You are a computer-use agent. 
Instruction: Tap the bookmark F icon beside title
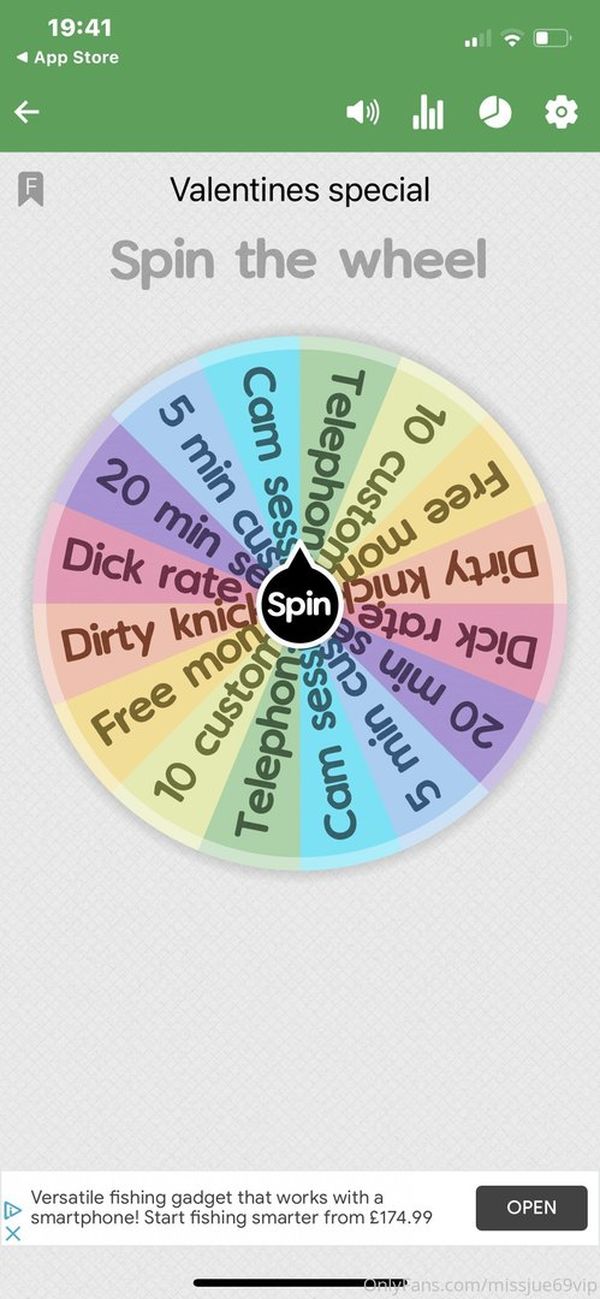click(x=31, y=188)
